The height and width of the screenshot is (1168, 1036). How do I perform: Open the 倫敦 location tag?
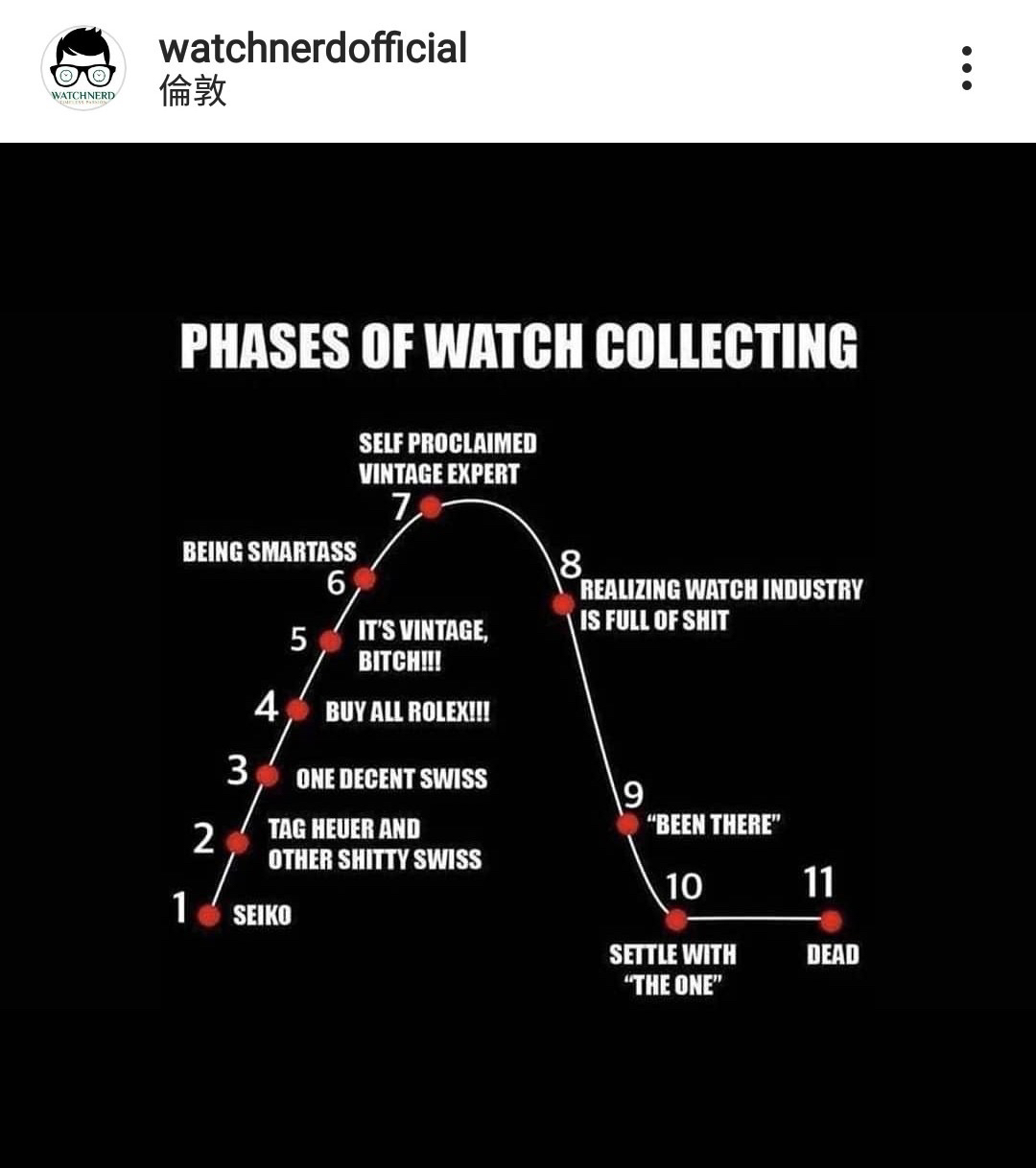pos(193,92)
